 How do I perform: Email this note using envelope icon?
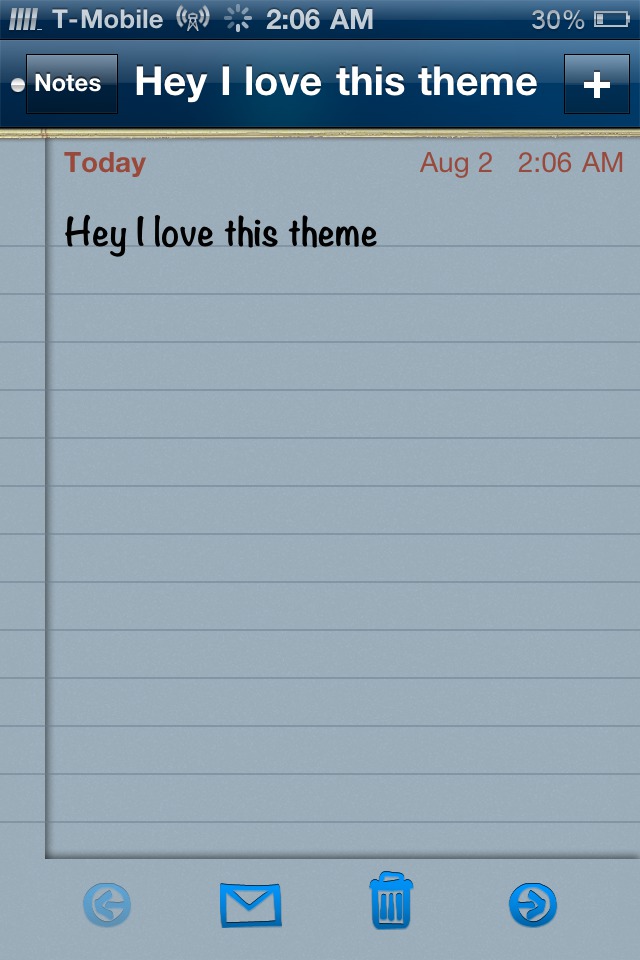[x=250, y=906]
